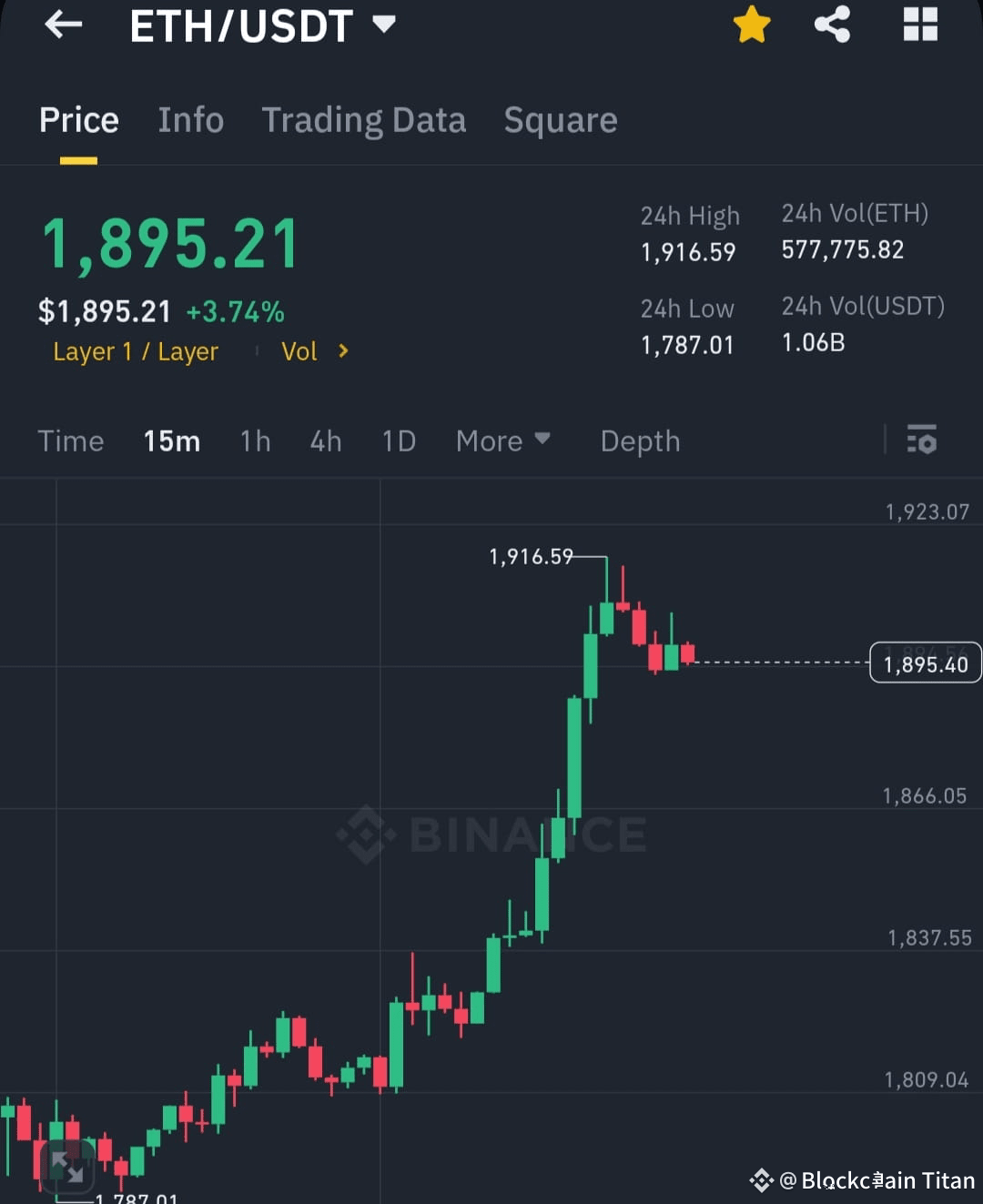The width and height of the screenshot is (983, 1204).
Task: Click the 1,916.59 peak price label
Action: tap(531, 556)
